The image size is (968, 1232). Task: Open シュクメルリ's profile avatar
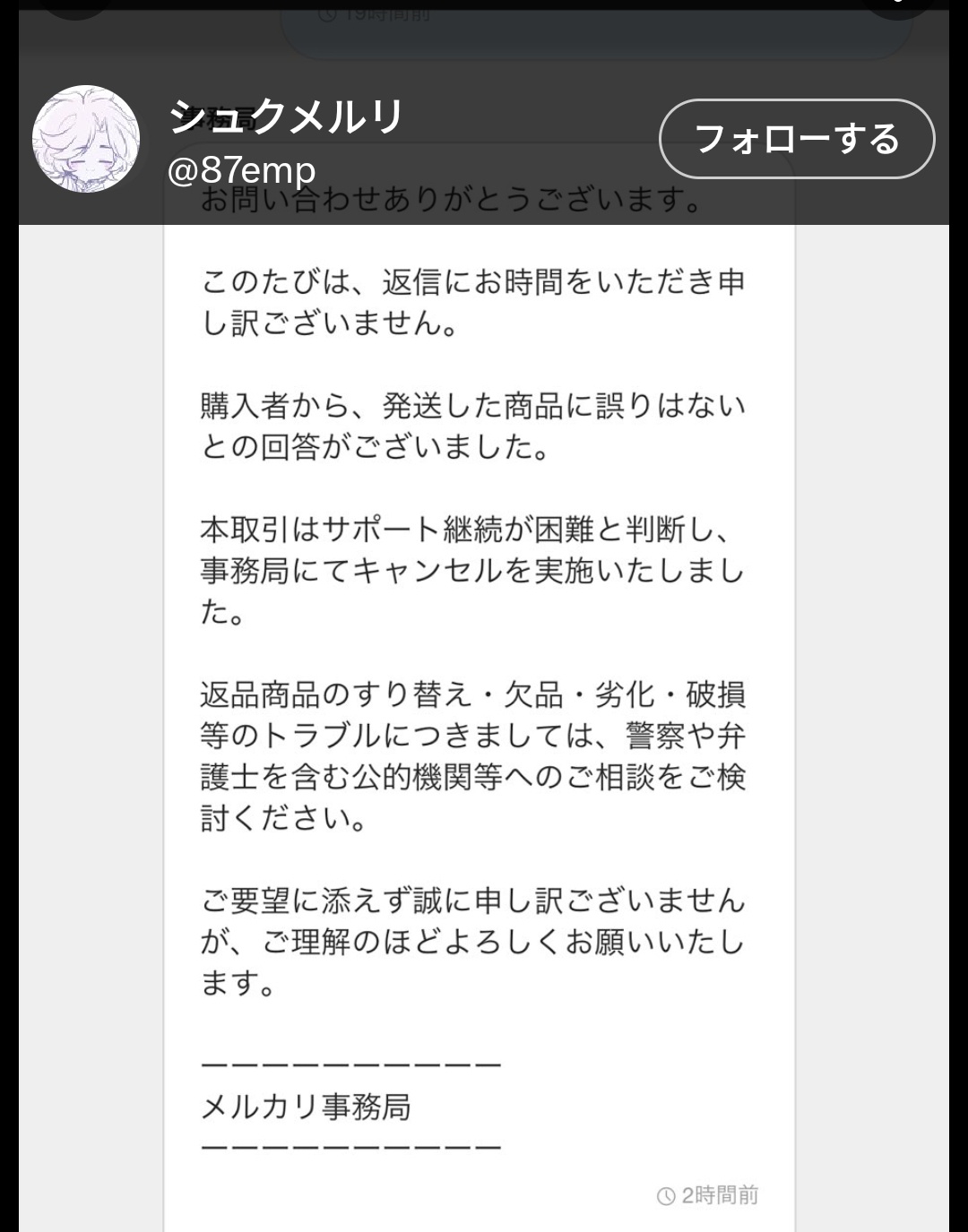pos(86,139)
